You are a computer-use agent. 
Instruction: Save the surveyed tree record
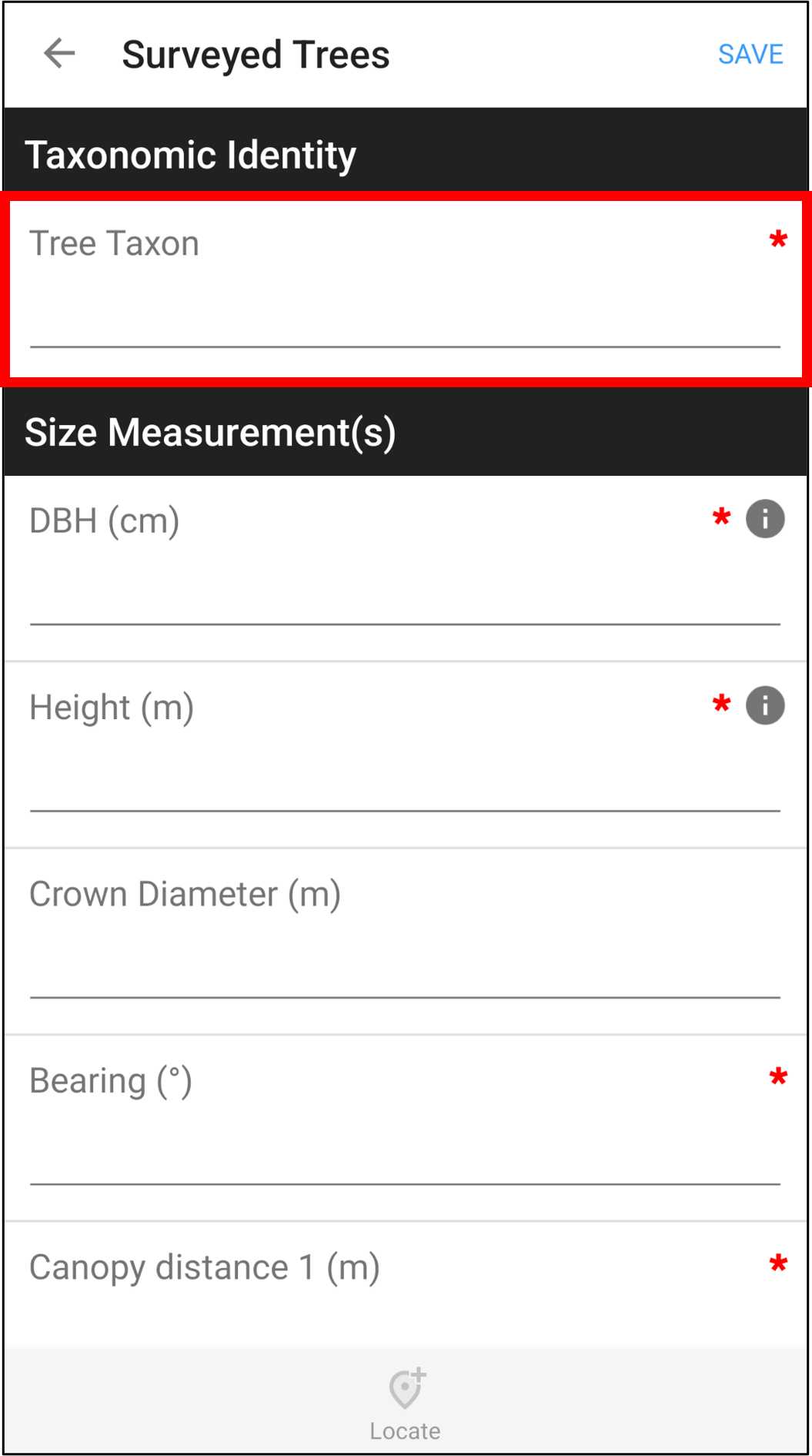click(750, 54)
